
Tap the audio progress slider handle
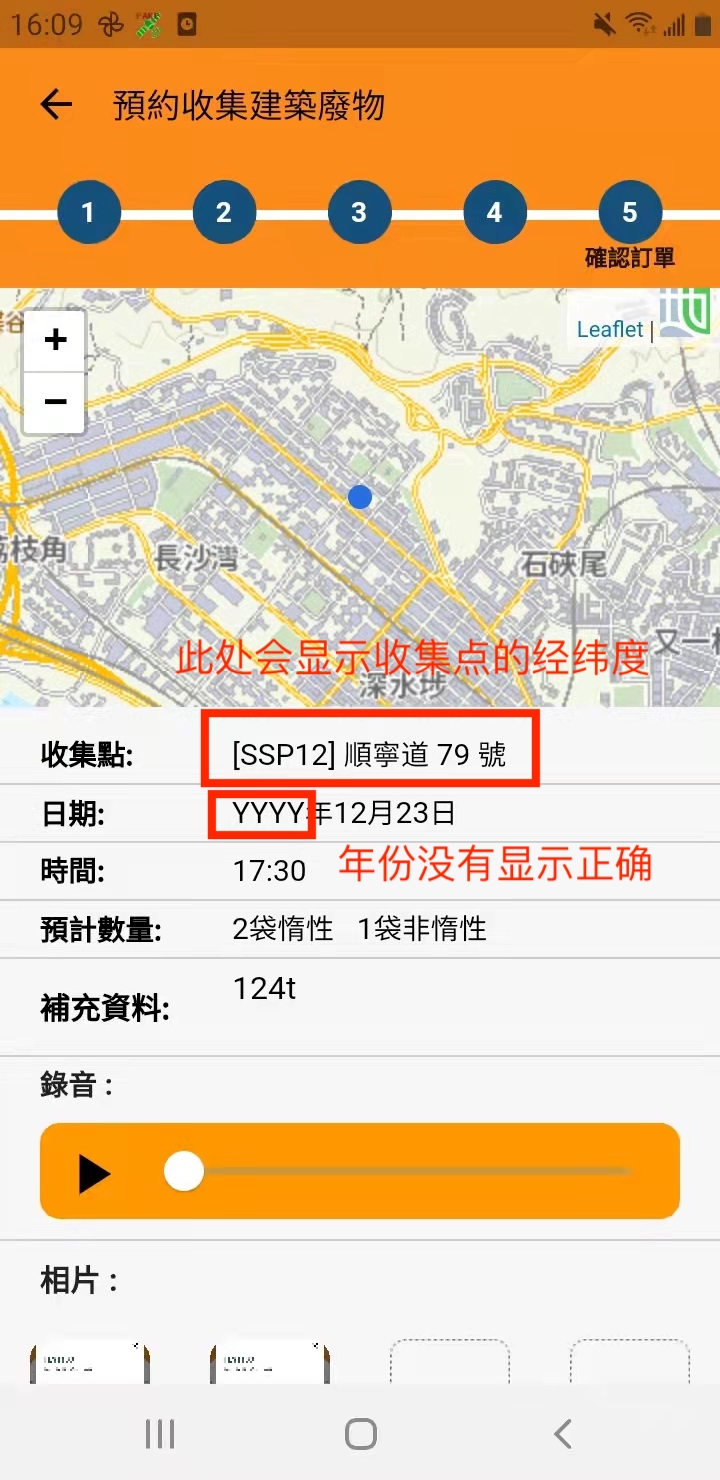pyautogui.click(x=184, y=1171)
